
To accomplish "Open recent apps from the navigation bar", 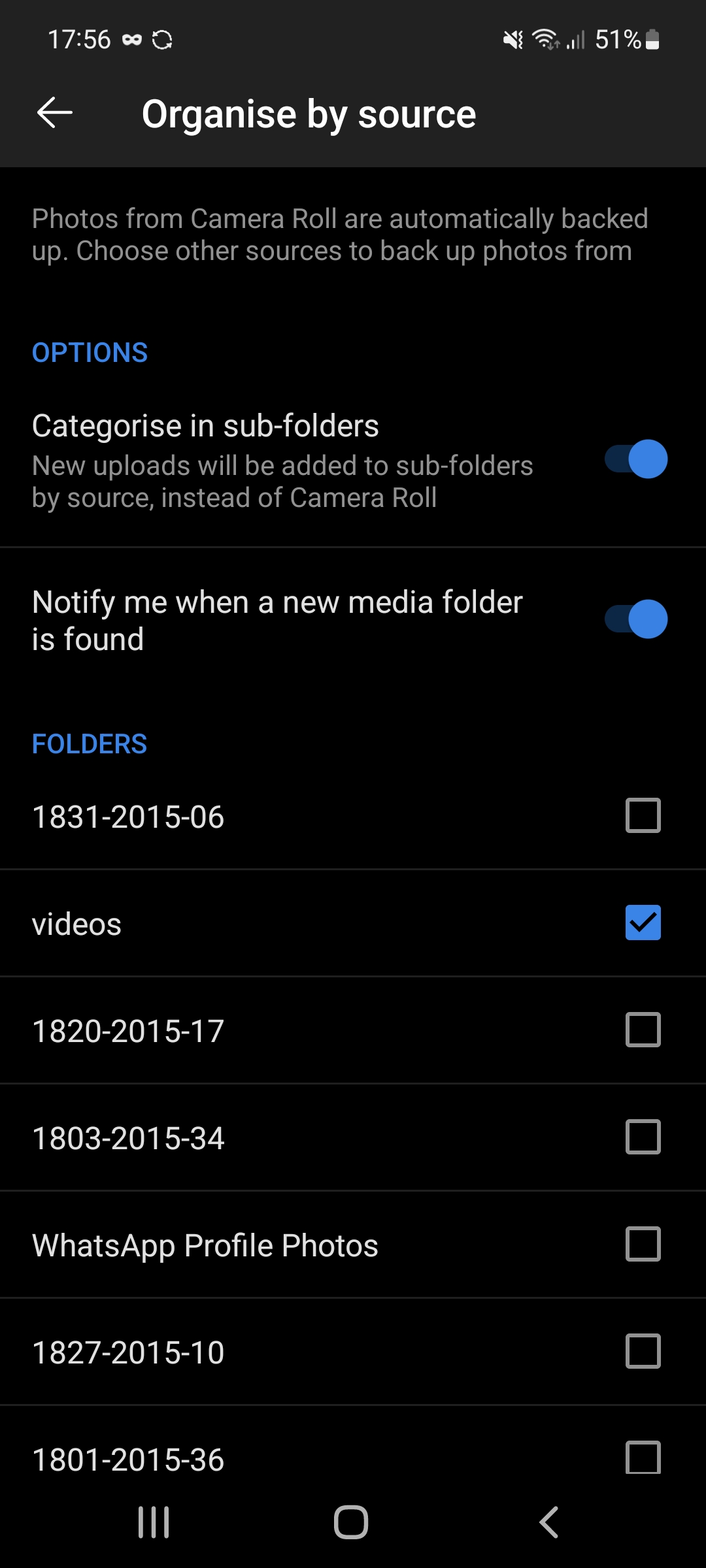I will (154, 1522).
